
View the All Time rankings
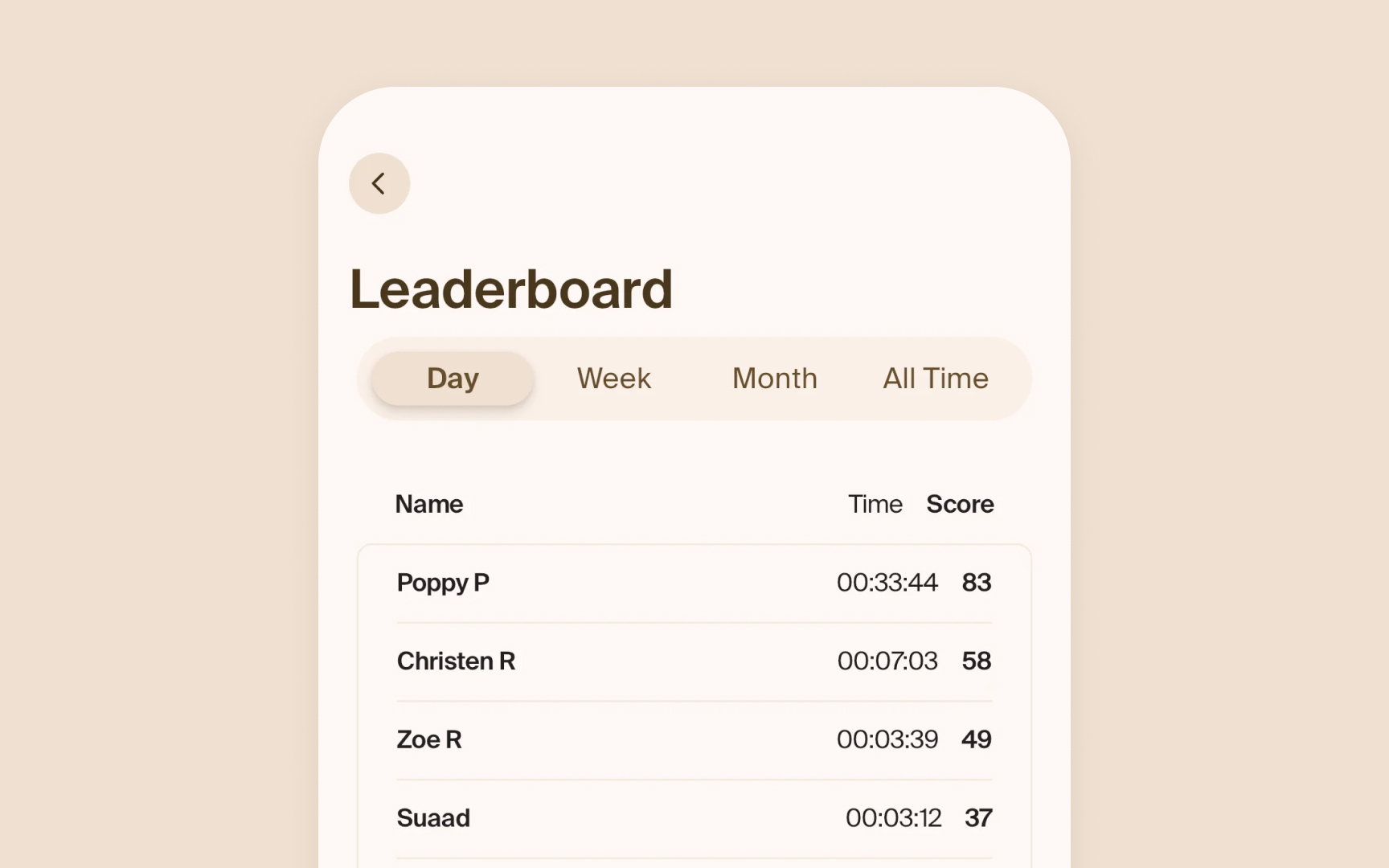tap(936, 379)
